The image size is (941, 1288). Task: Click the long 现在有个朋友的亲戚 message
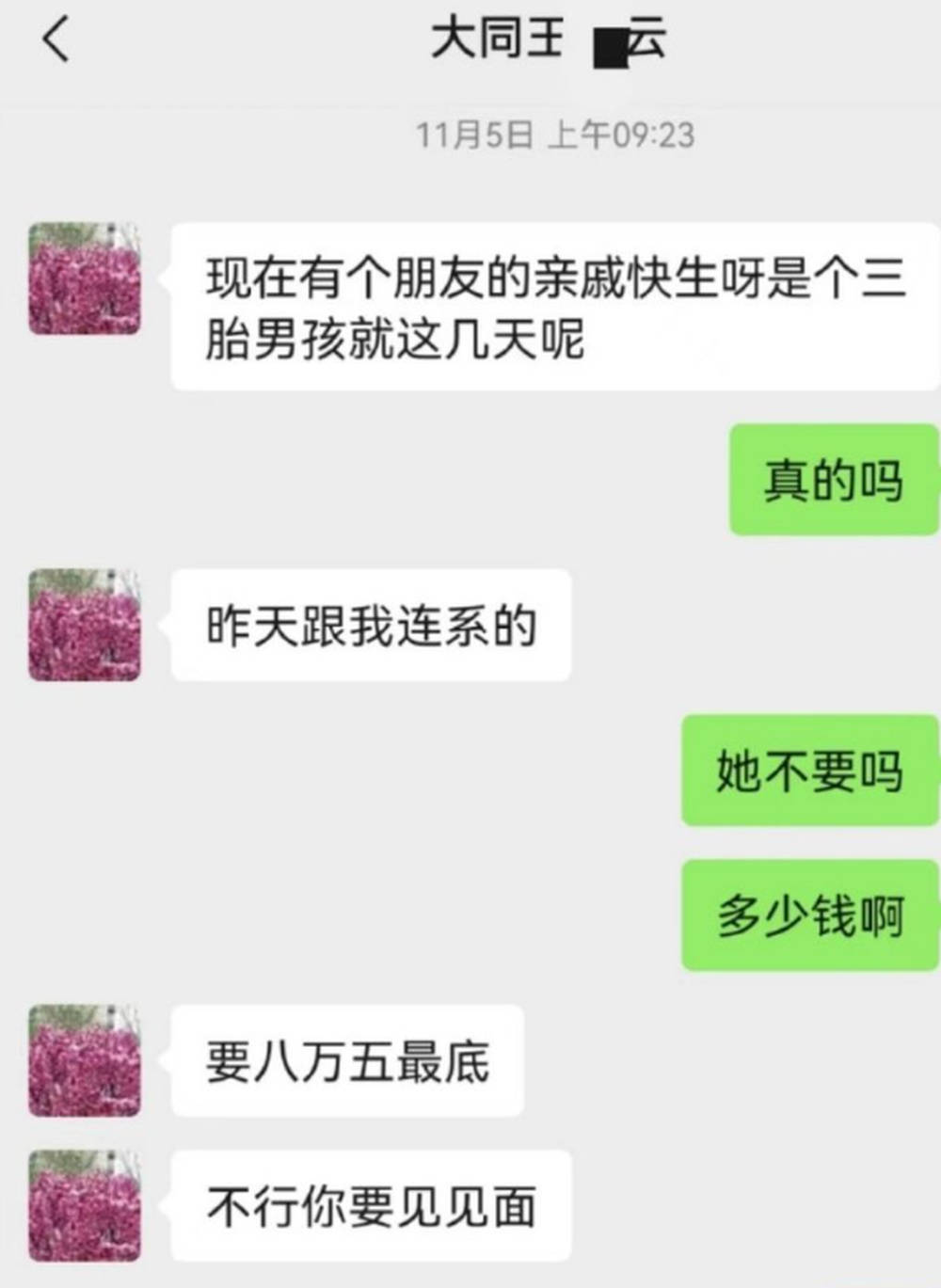coord(546,306)
